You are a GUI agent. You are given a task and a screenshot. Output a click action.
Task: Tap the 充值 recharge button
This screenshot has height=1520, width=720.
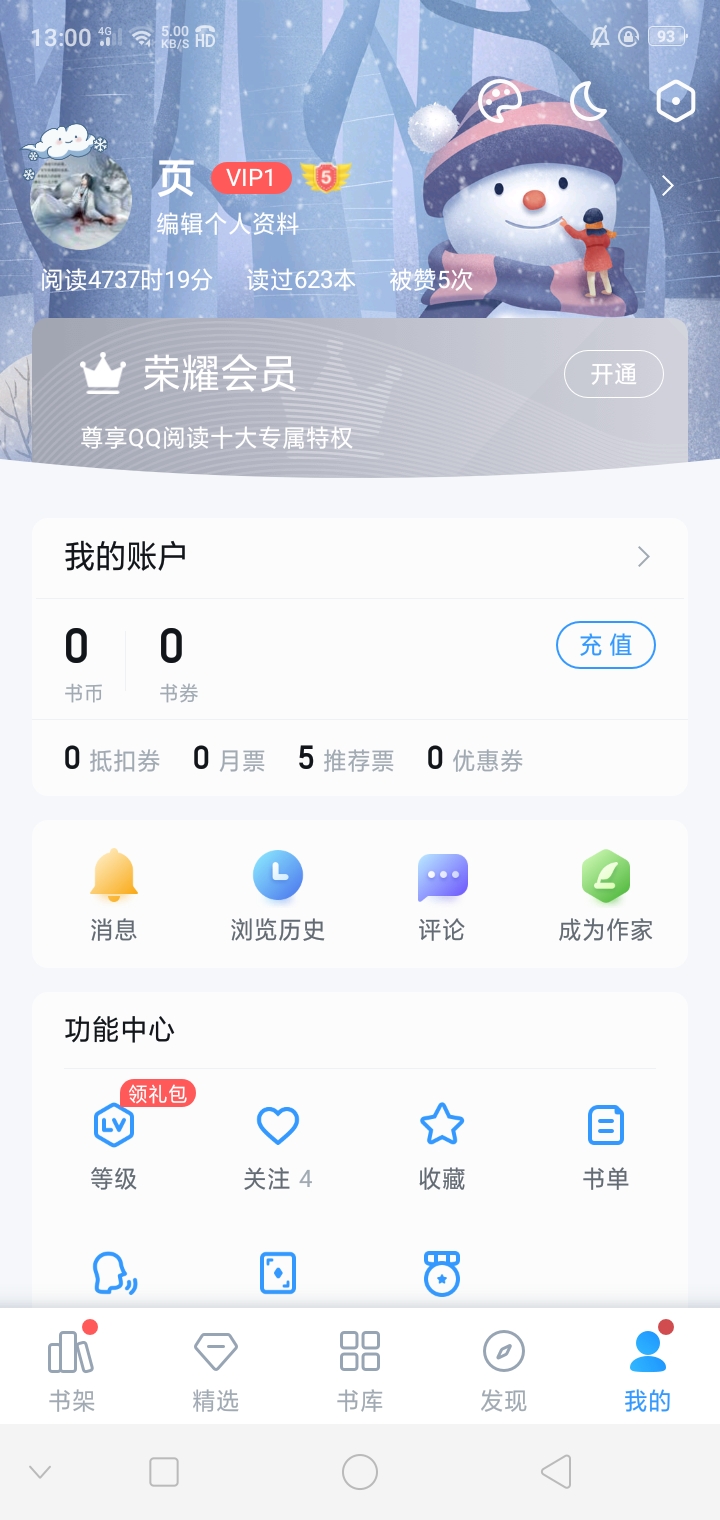click(x=605, y=645)
